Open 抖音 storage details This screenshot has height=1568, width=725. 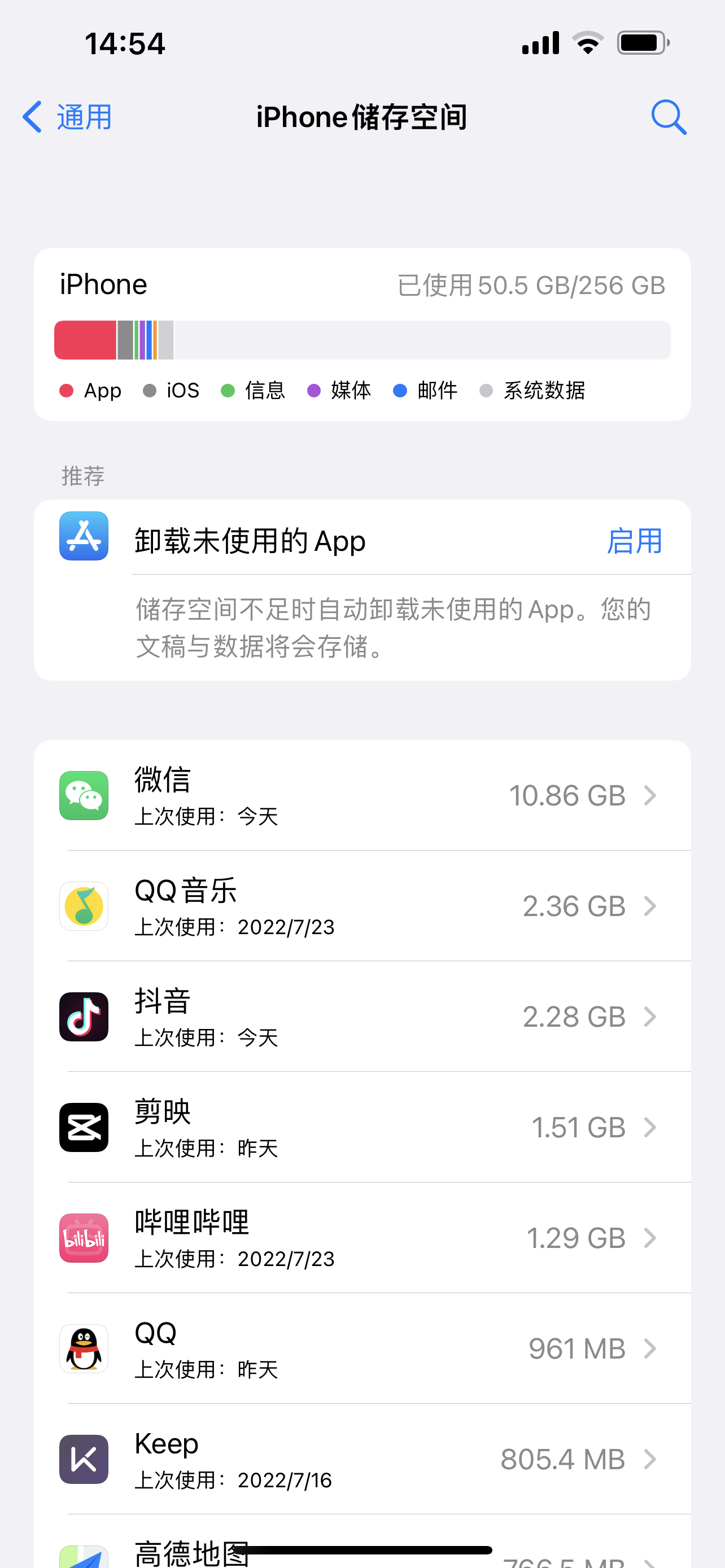(362, 1017)
